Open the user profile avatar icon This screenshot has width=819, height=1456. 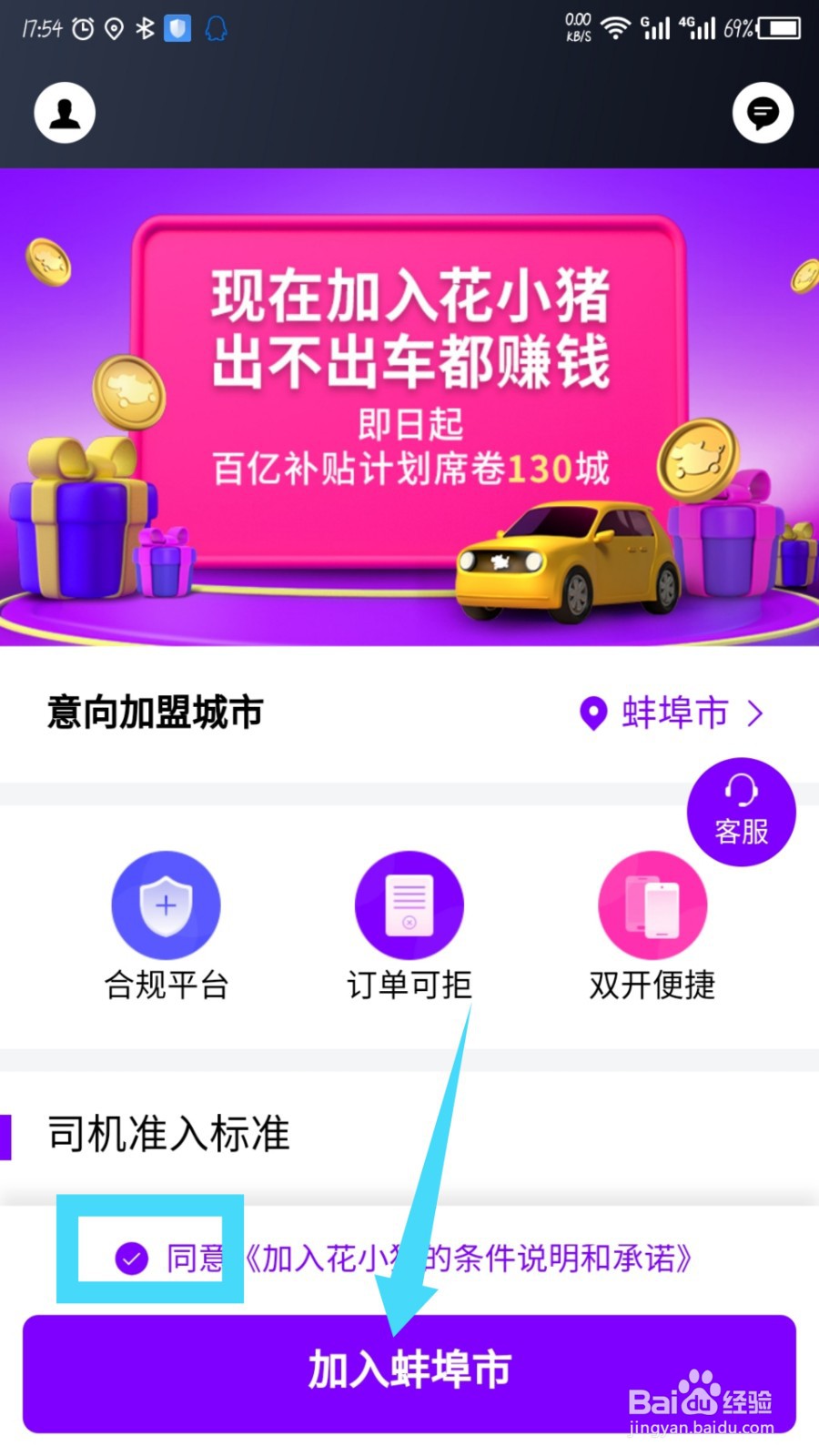[64, 111]
